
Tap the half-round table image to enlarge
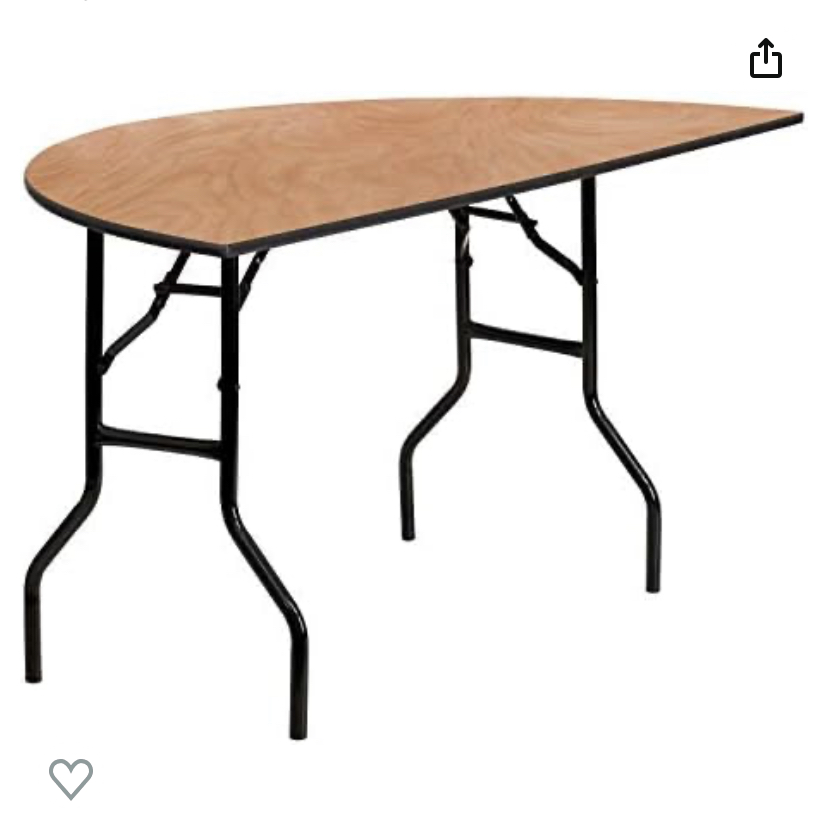(x=400, y=400)
